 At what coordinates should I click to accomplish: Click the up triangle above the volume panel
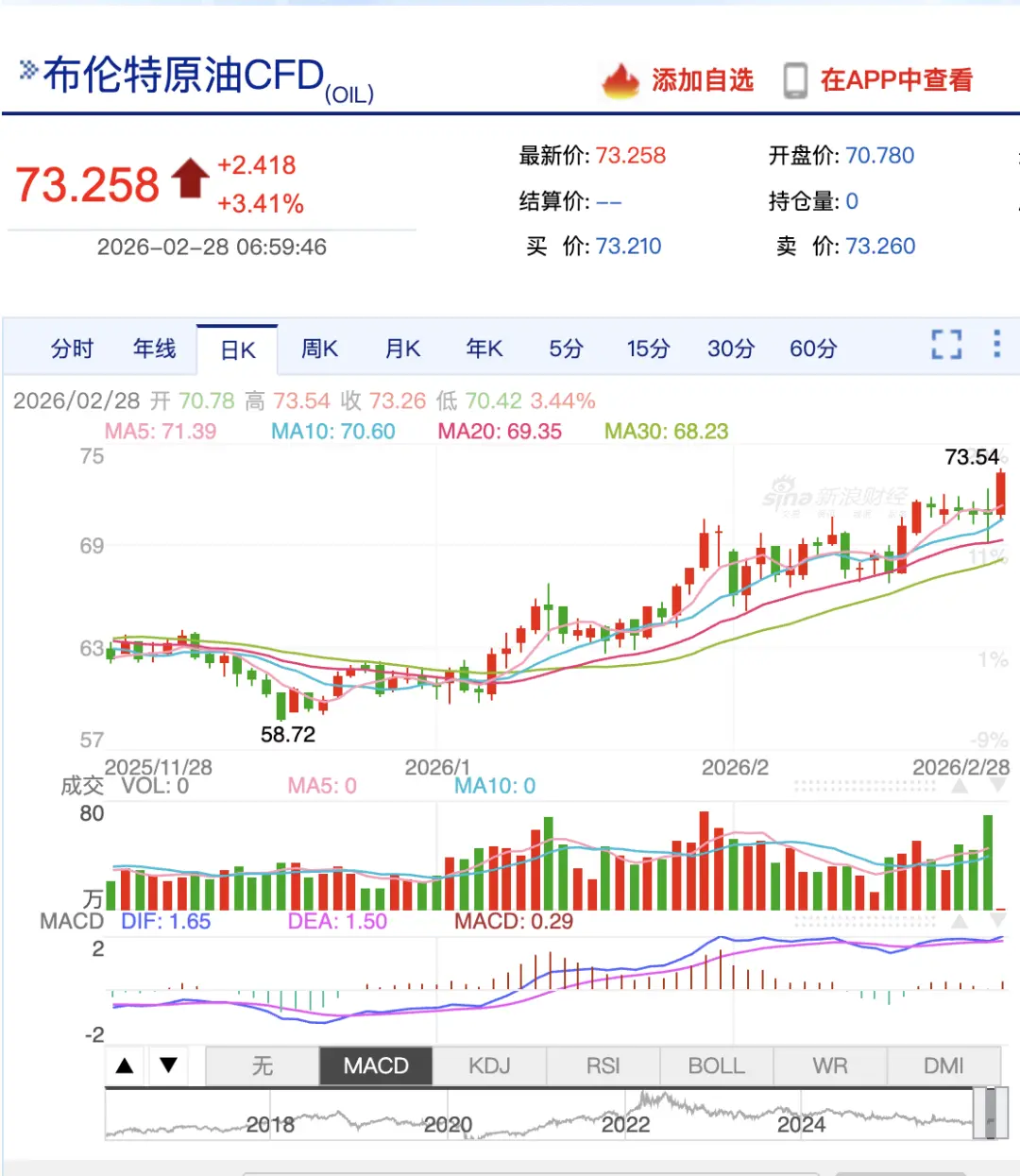click(958, 786)
